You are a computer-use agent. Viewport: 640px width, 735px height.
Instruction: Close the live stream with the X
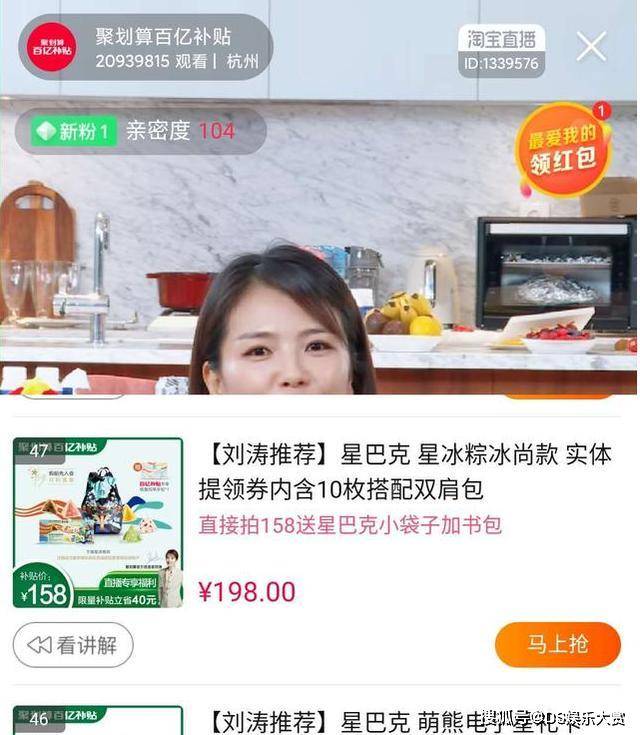click(591, 46)
